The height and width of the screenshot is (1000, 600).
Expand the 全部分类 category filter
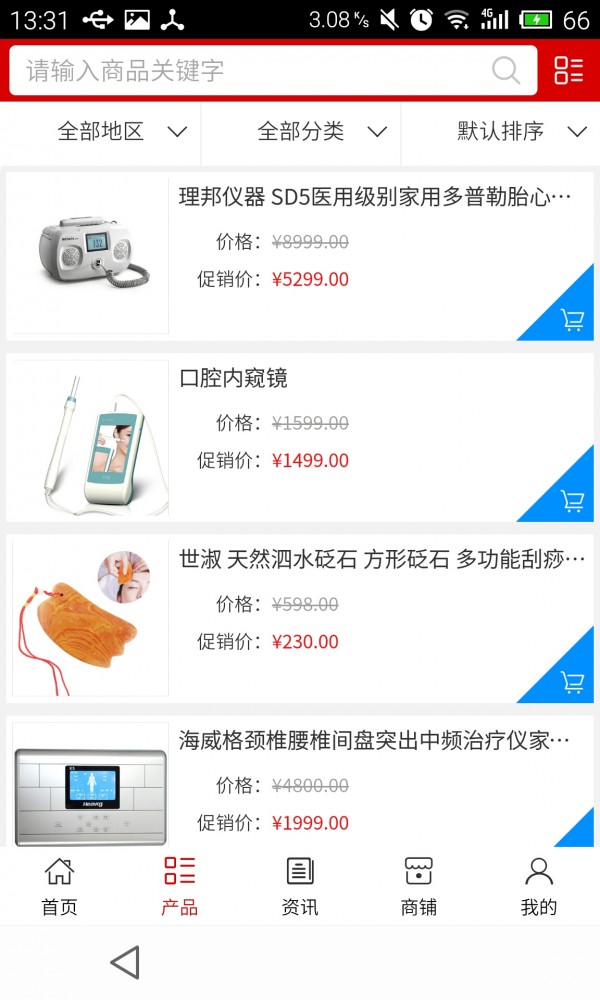coord(322,131)
